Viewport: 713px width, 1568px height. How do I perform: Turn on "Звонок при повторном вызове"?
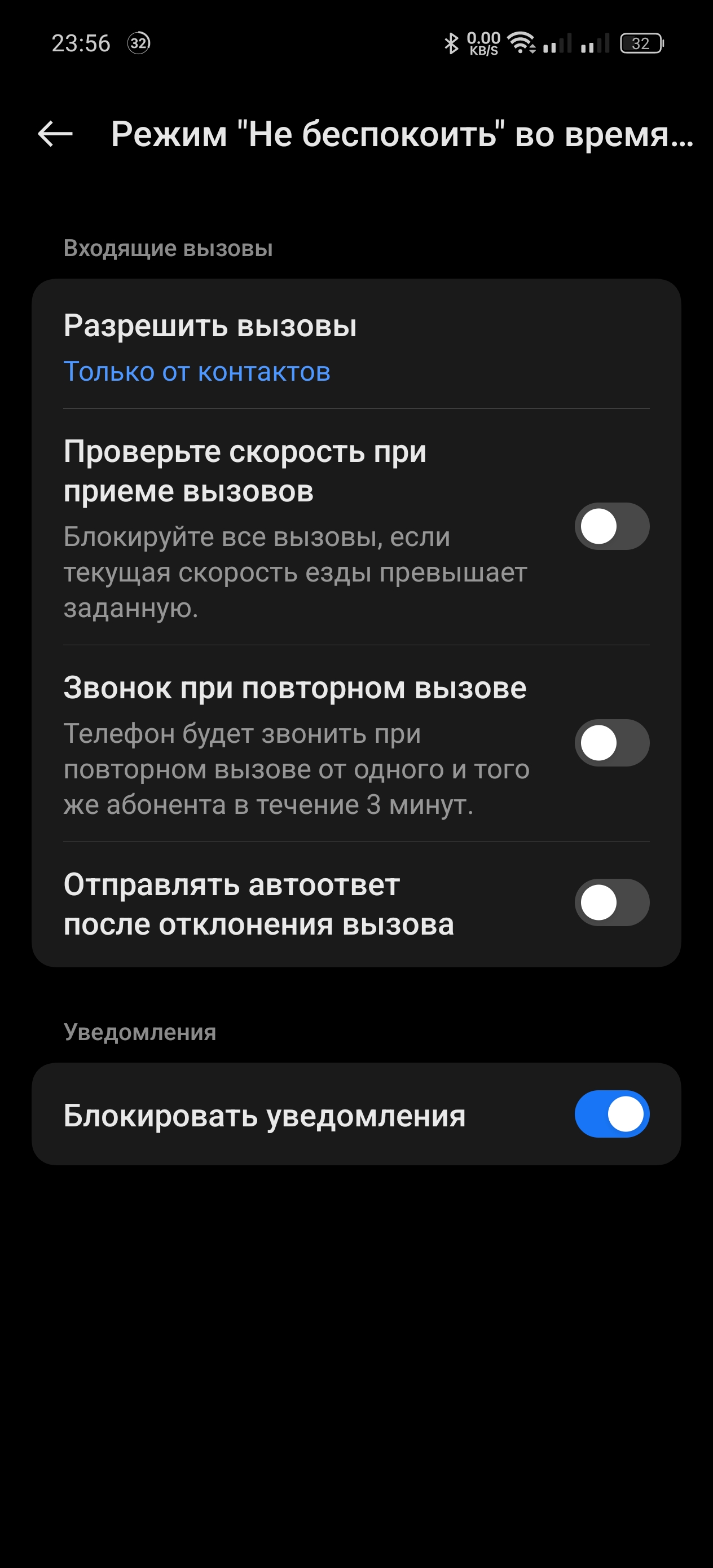tap(611, 743)
